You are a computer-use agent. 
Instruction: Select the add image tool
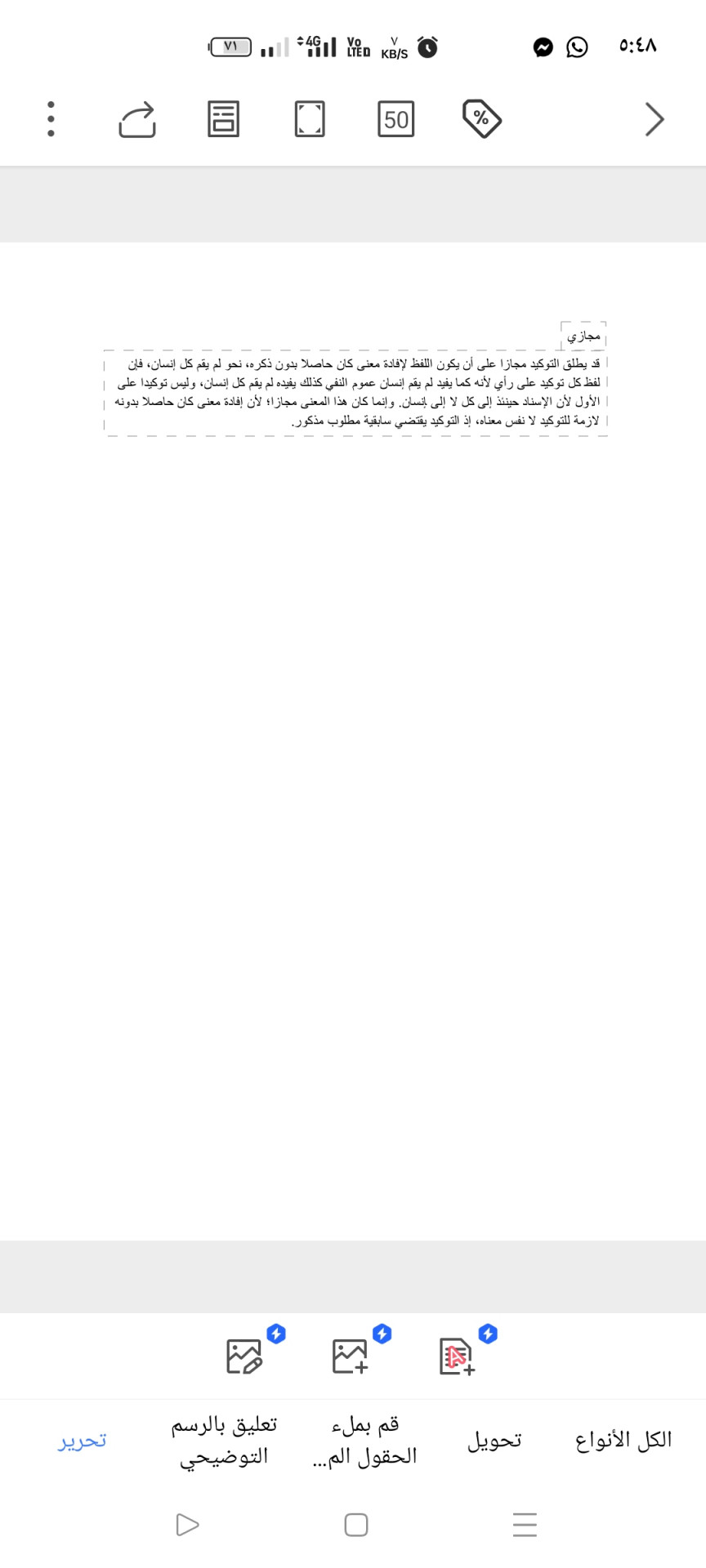(x=351, y=1356)
